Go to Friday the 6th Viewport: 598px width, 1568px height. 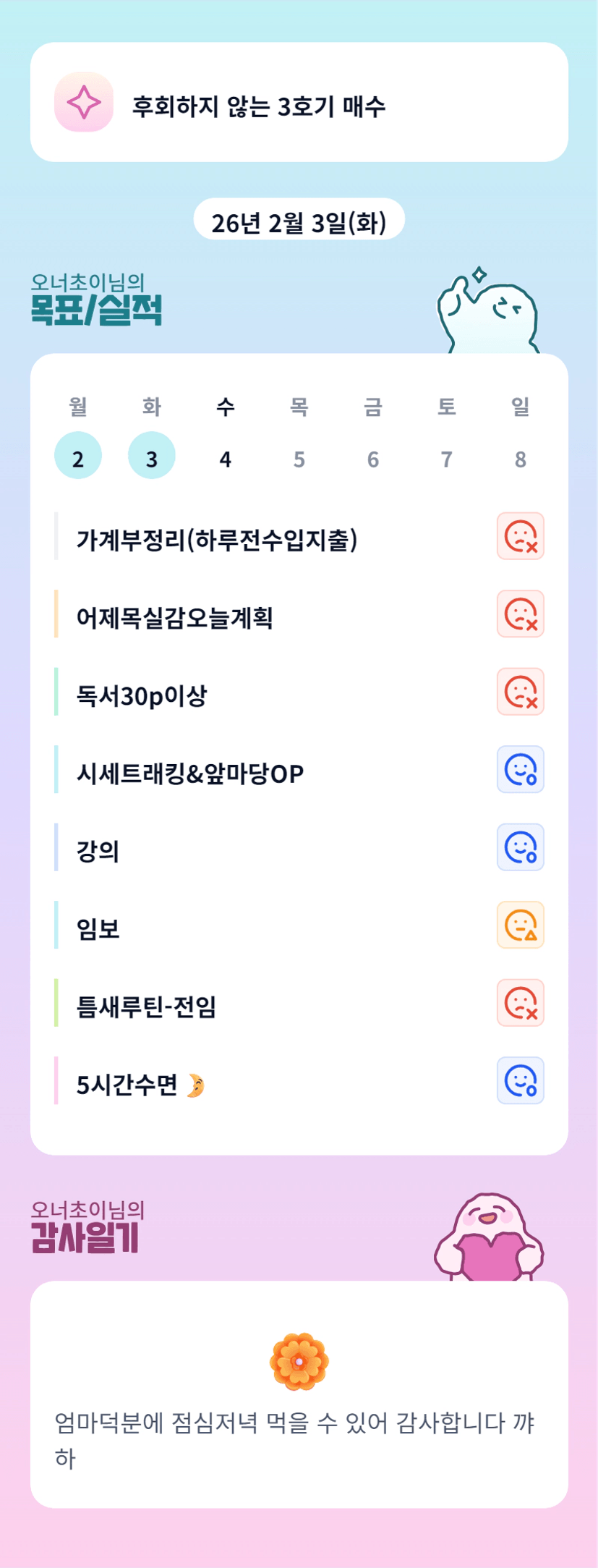tap(373, 457)
